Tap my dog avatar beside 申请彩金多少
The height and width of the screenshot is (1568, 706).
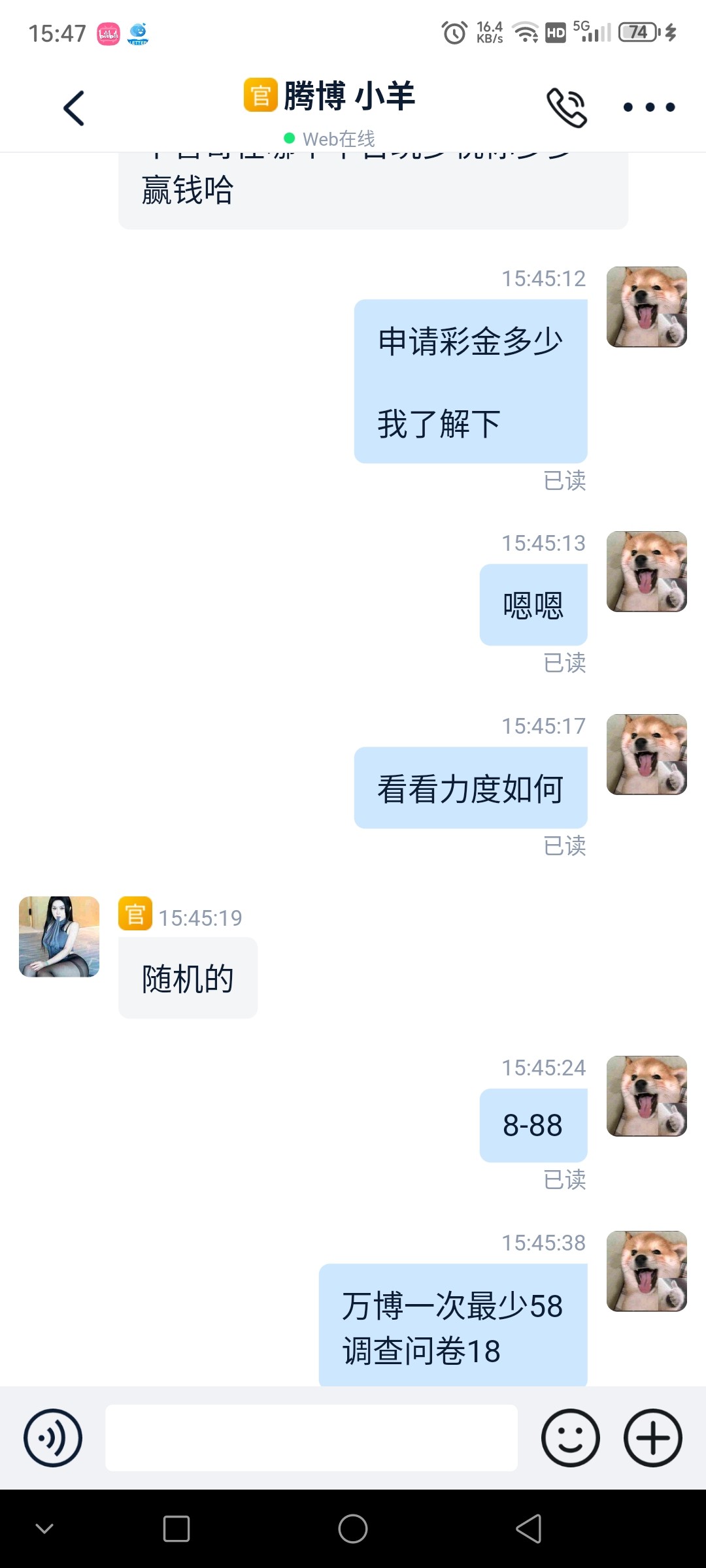647,307
